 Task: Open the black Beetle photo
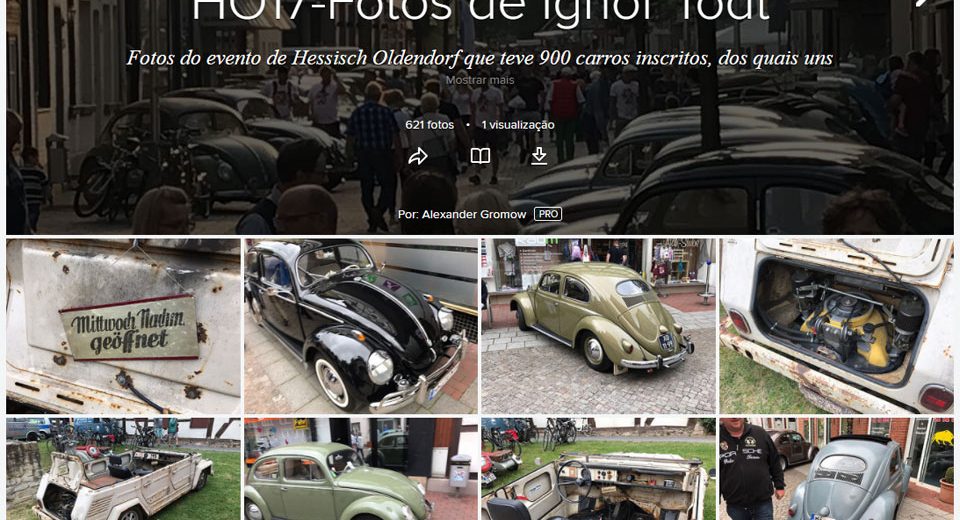(x=361, y=326)
